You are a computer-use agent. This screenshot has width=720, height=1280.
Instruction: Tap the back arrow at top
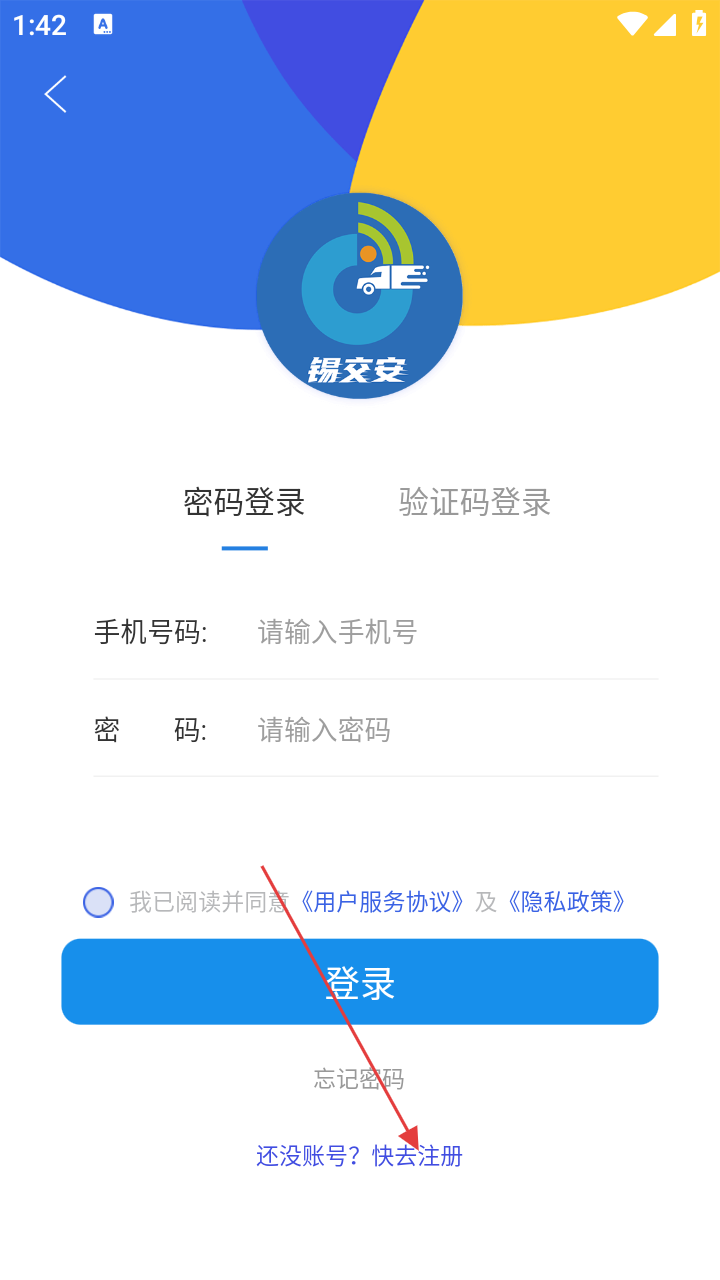pos(56,95)
